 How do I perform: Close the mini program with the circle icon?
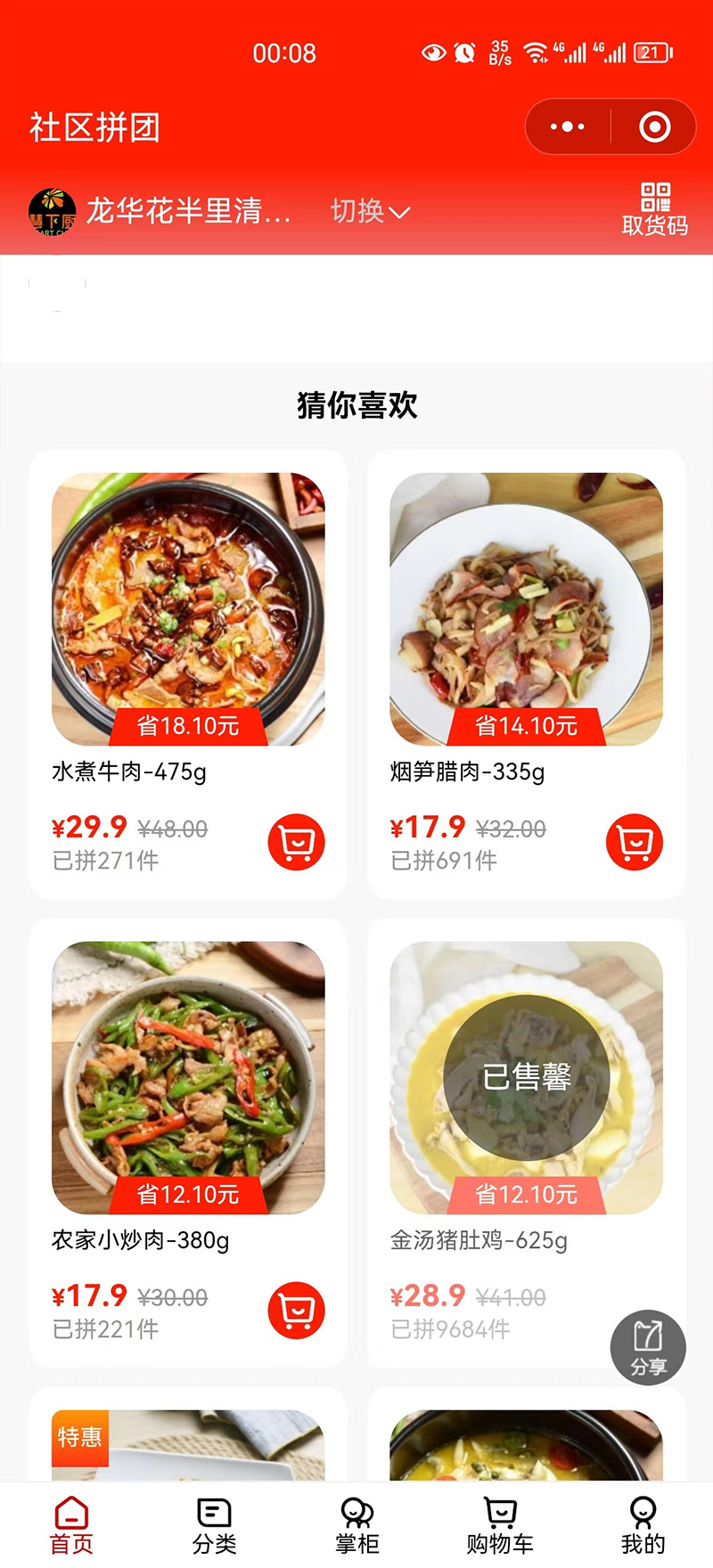point(654,127)
